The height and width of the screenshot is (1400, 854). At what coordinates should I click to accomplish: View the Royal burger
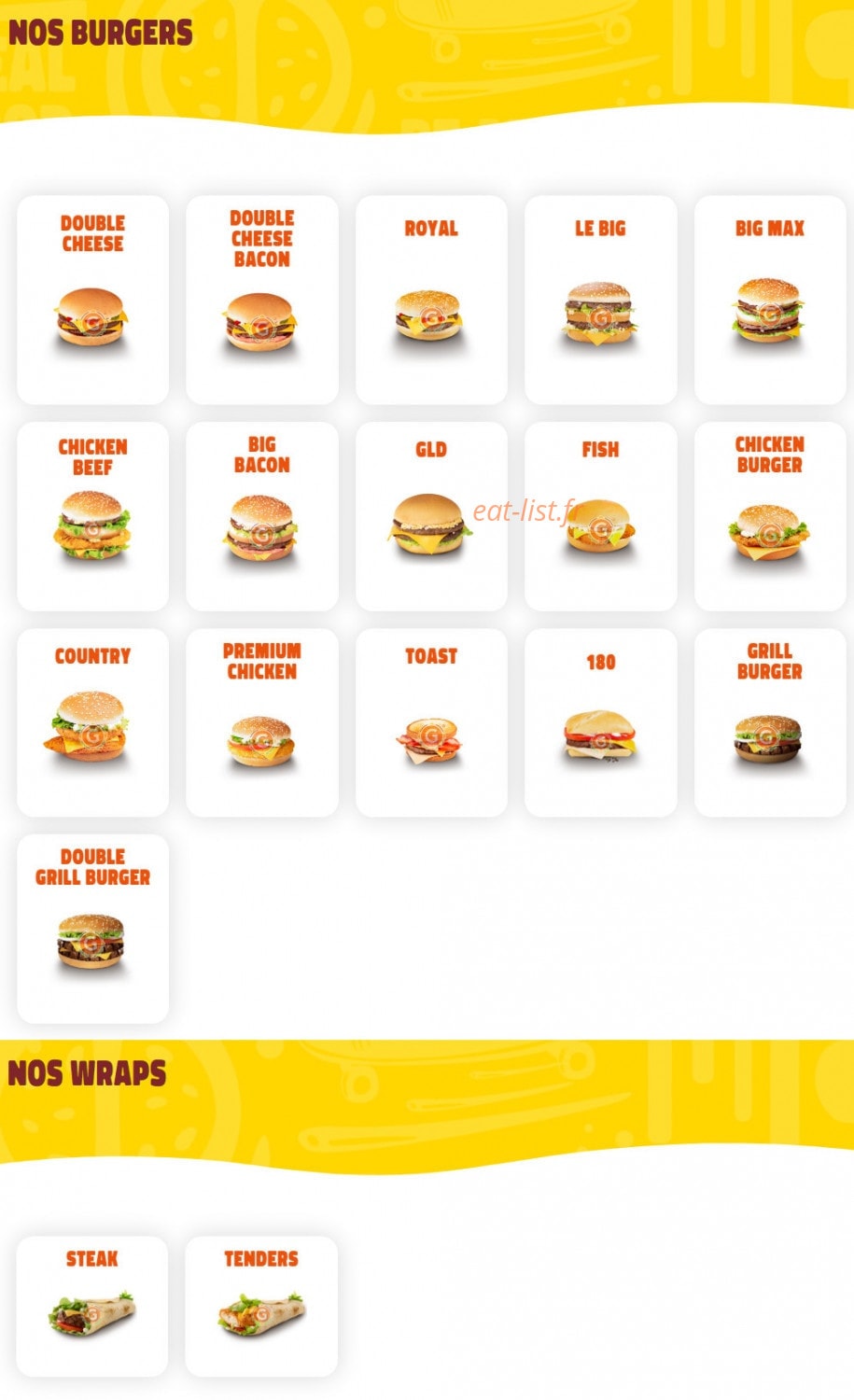431,300
